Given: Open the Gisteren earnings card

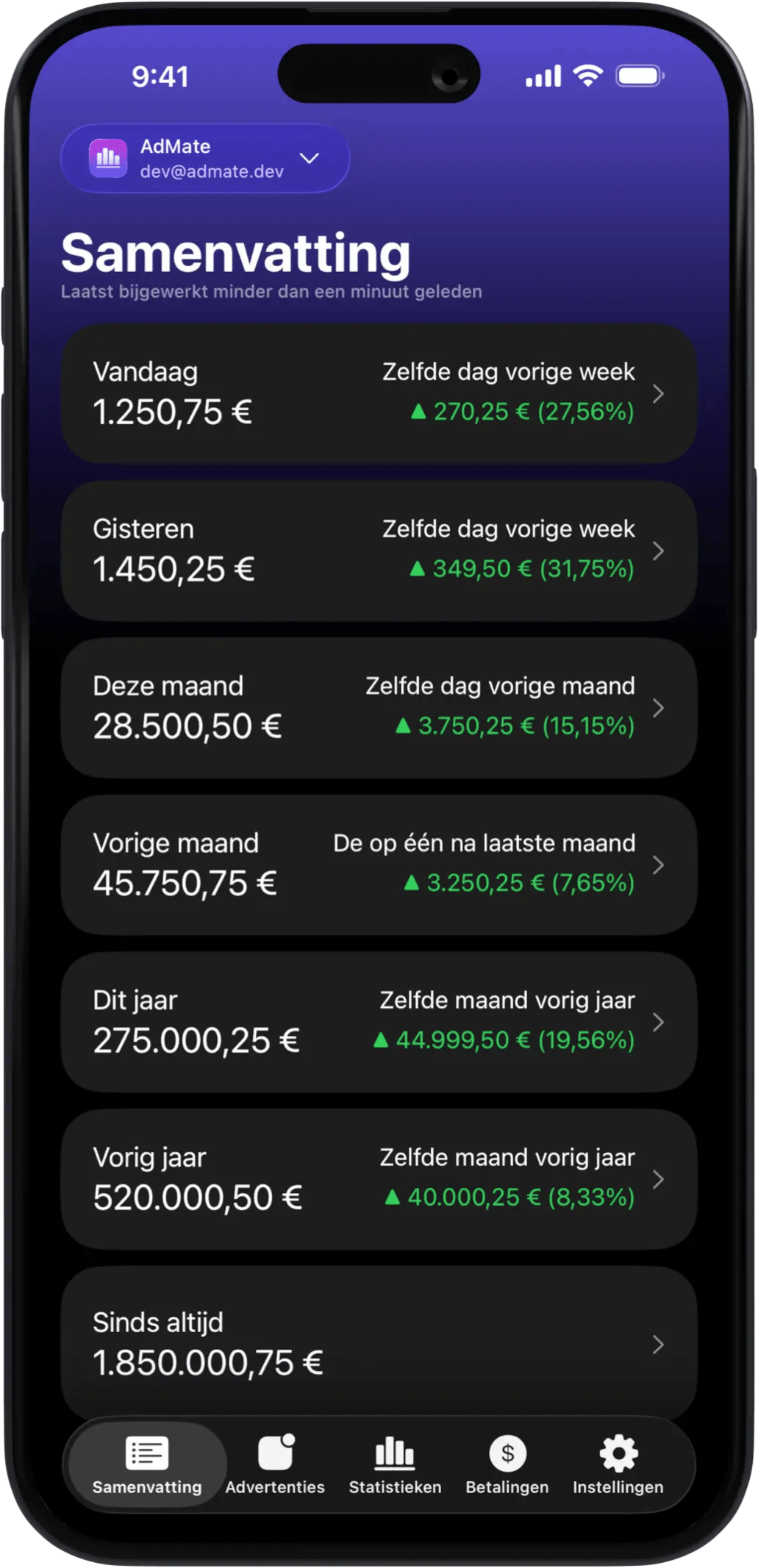Looking at the screenshot, I should coord(378,551).
